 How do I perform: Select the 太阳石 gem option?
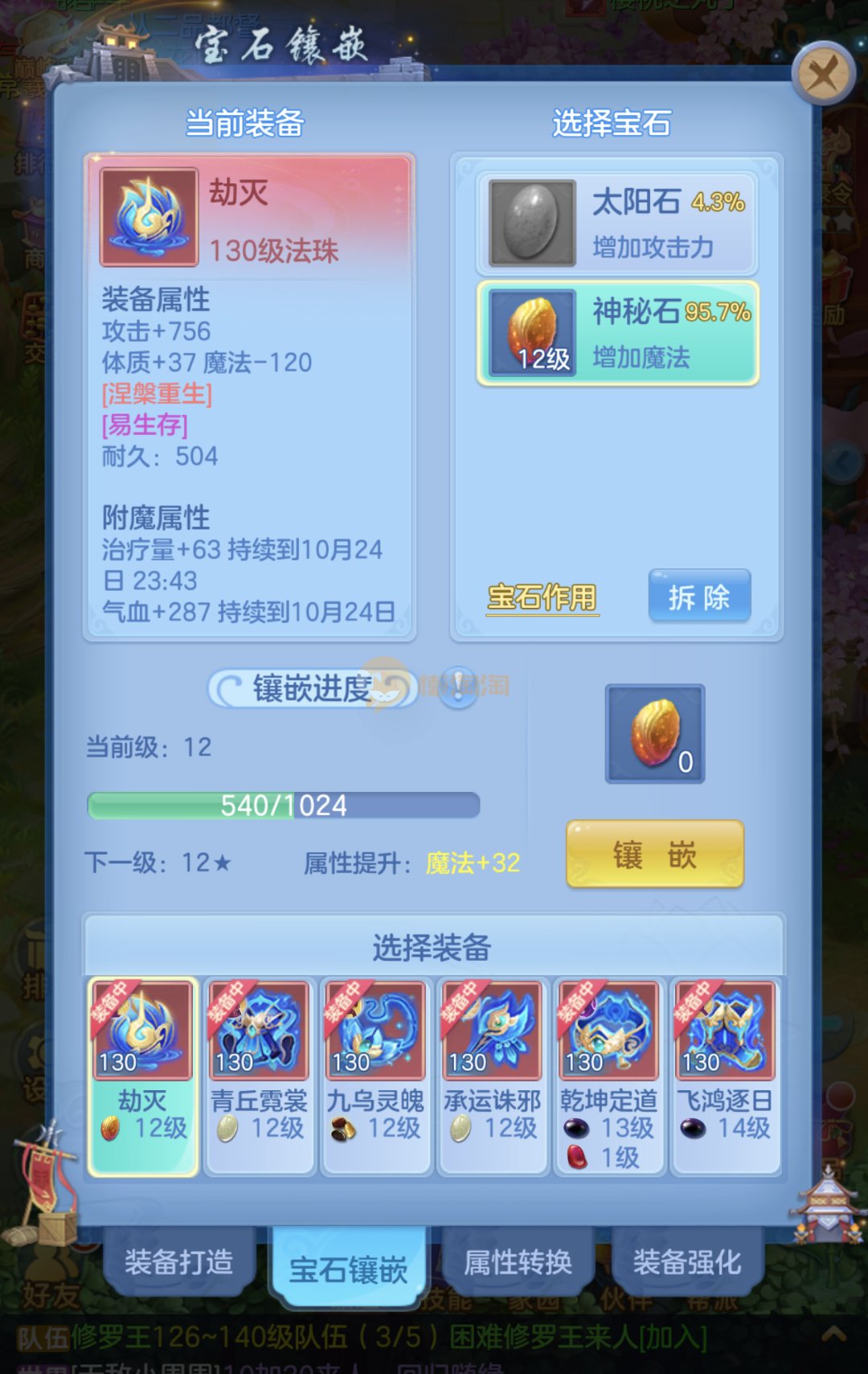pos(616,224)
